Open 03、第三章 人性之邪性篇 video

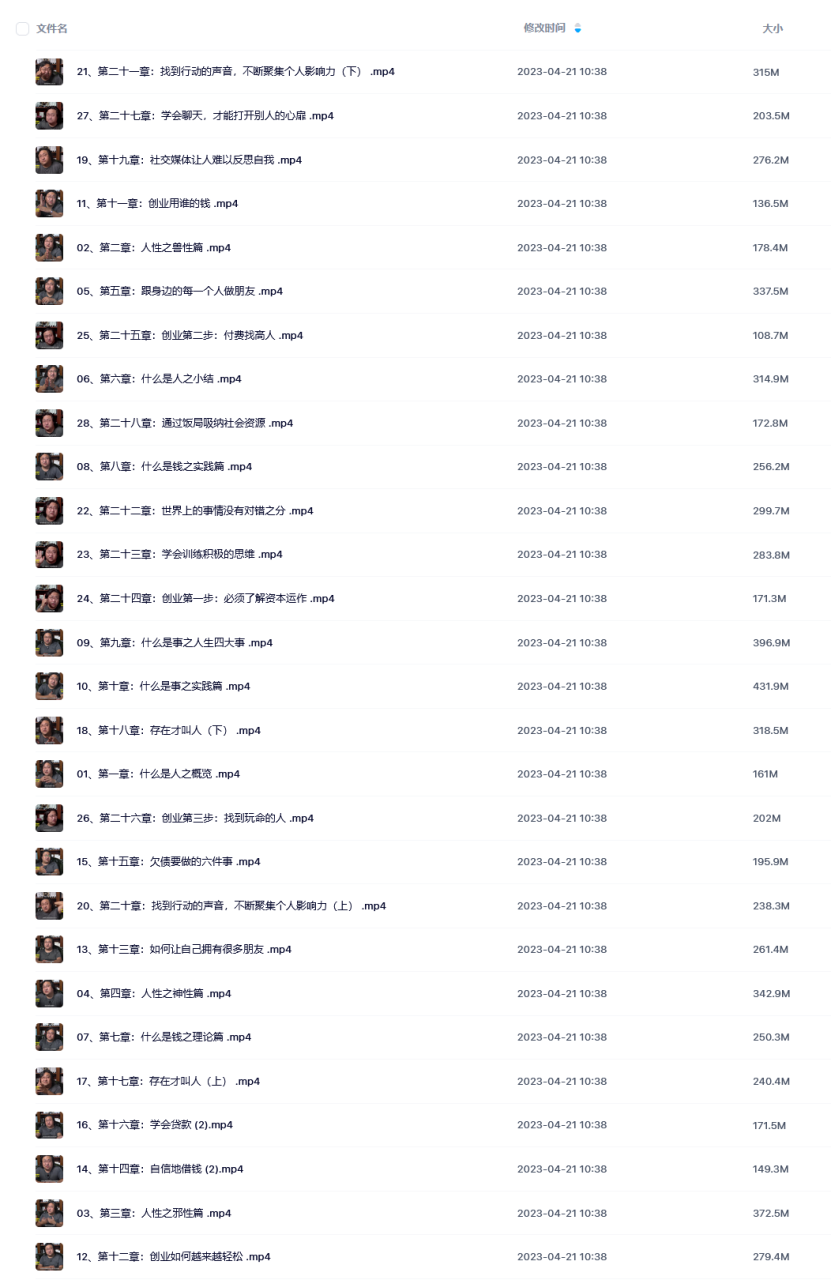153,1213
